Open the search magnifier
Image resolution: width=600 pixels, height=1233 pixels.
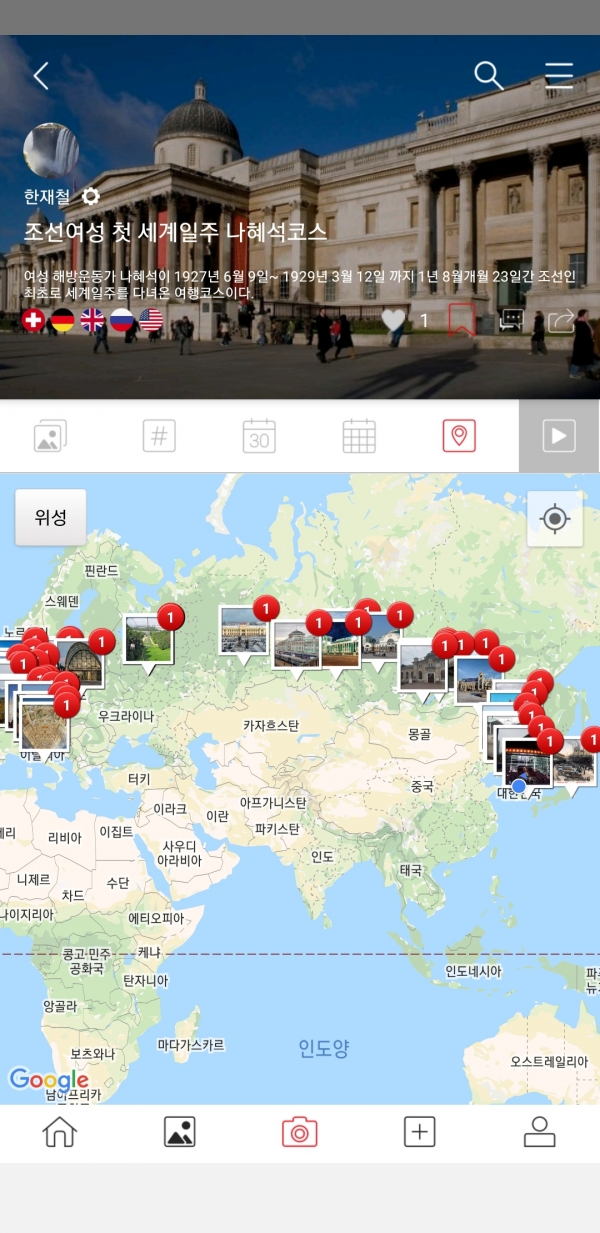point(488,75)
